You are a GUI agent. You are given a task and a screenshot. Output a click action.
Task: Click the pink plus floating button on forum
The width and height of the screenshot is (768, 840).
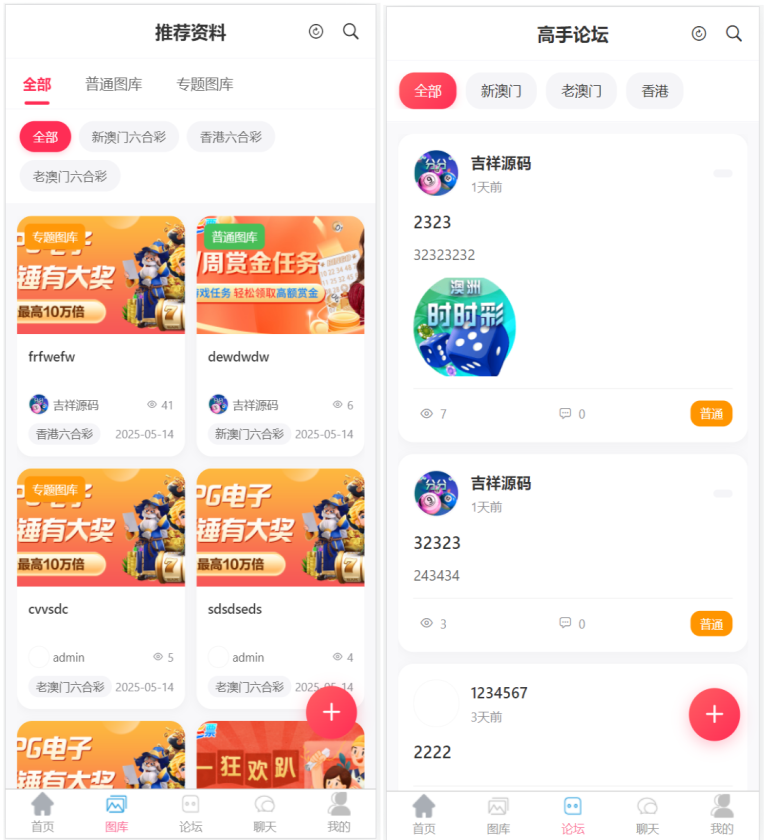(714, 714)
